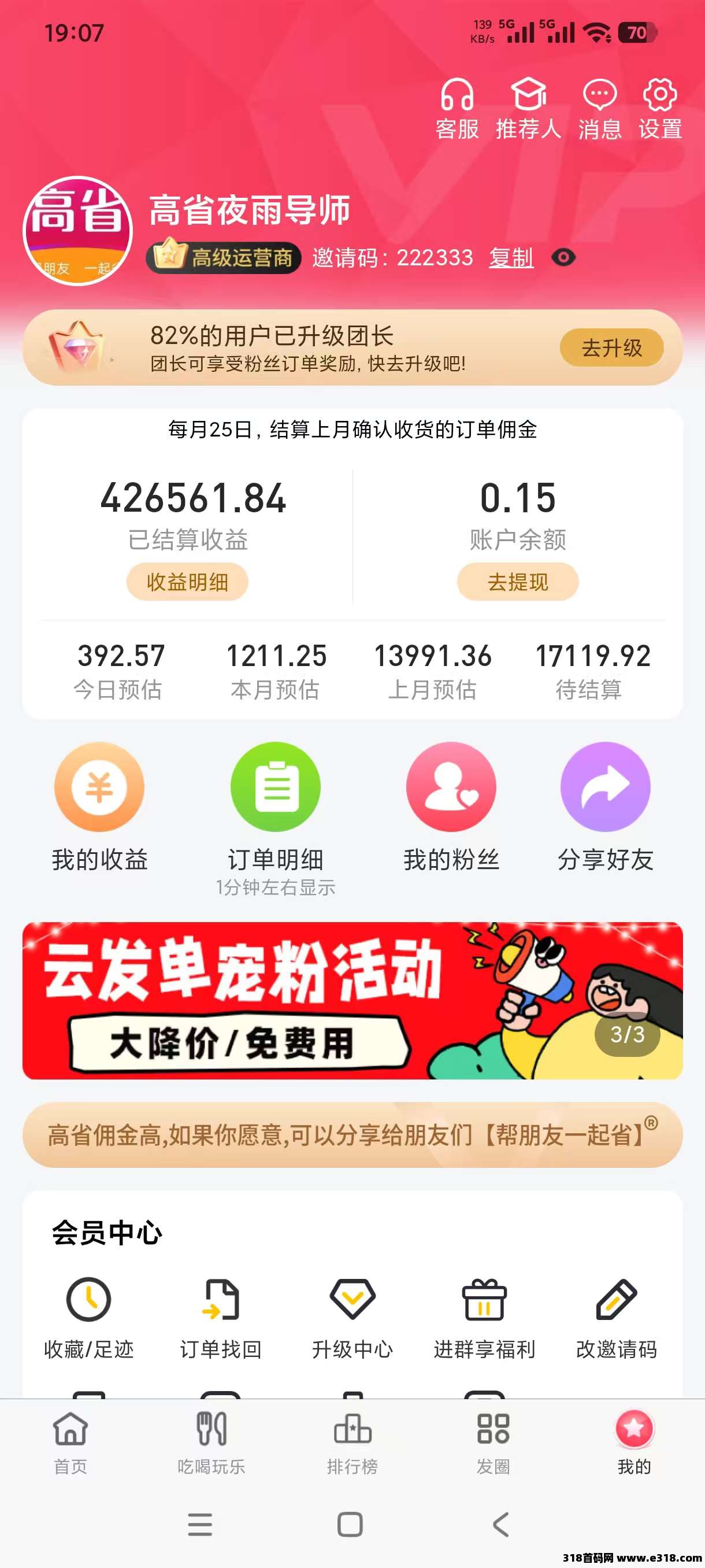Tap 复制 to copy invite code 222333
The image size is (705, 1568).
coord(511,257)
